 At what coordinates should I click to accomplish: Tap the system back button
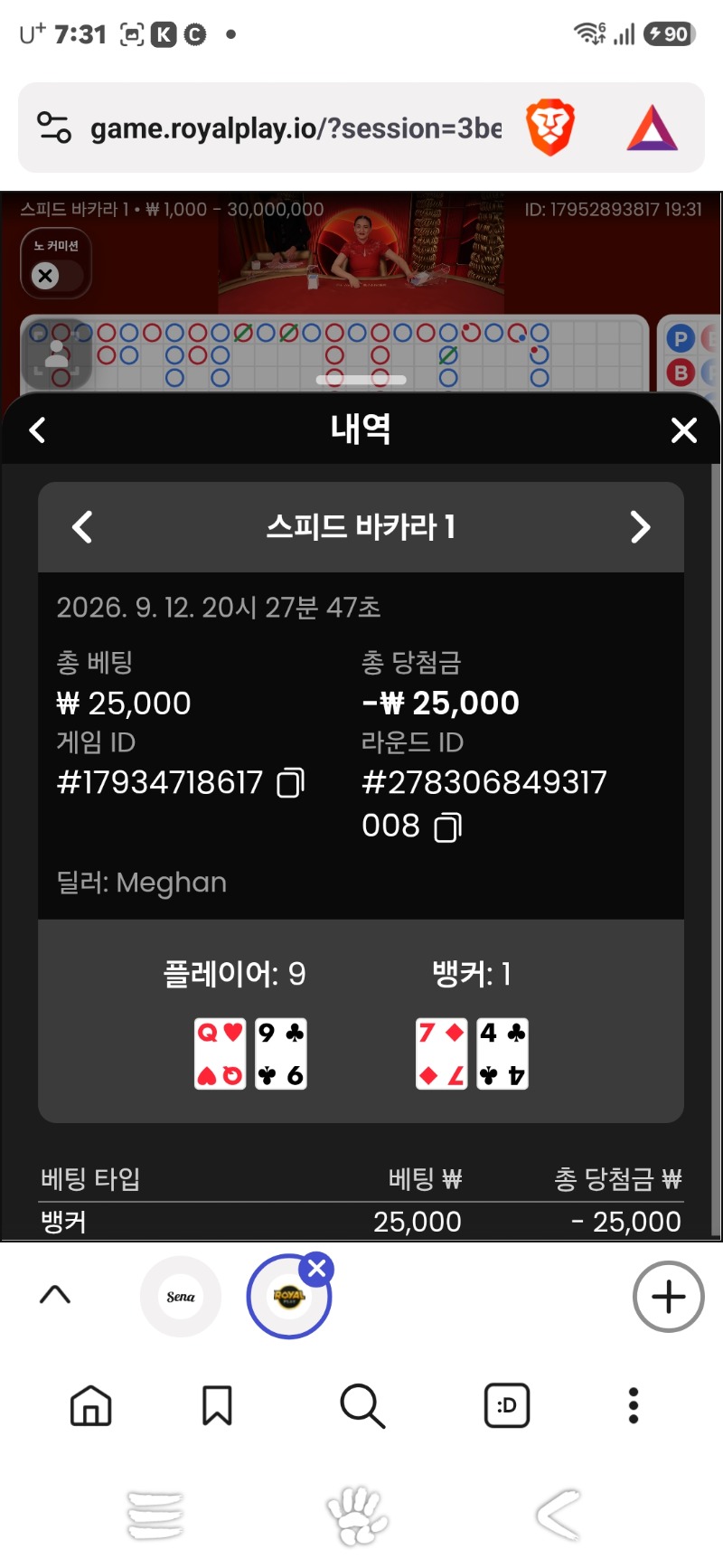[x=559, y=1514]
